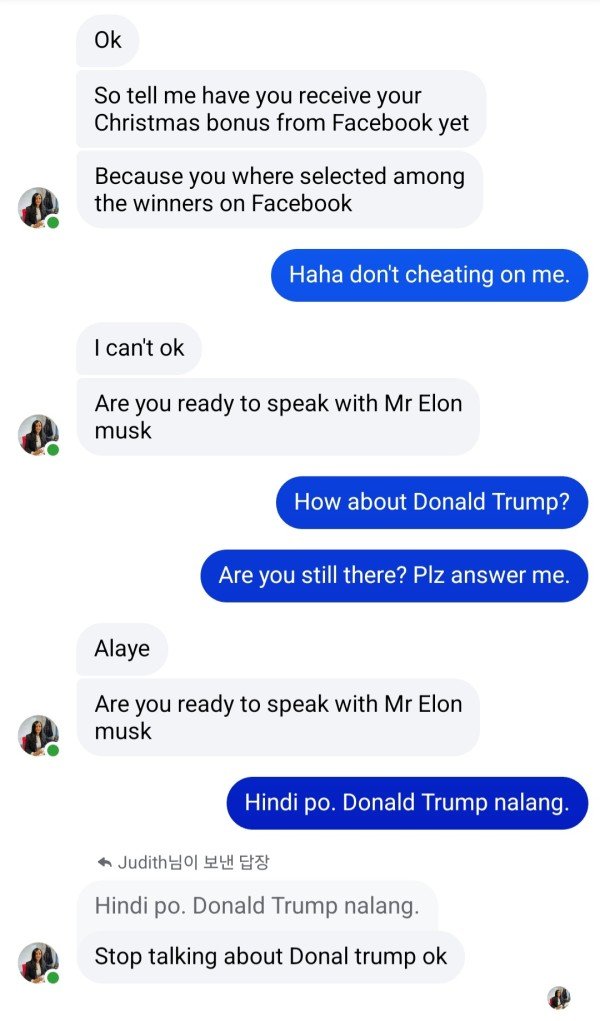Tap the quoted reply 'Hindi po. Donald Trump nalang.'
600x1021 pixels.
(257, 906)
